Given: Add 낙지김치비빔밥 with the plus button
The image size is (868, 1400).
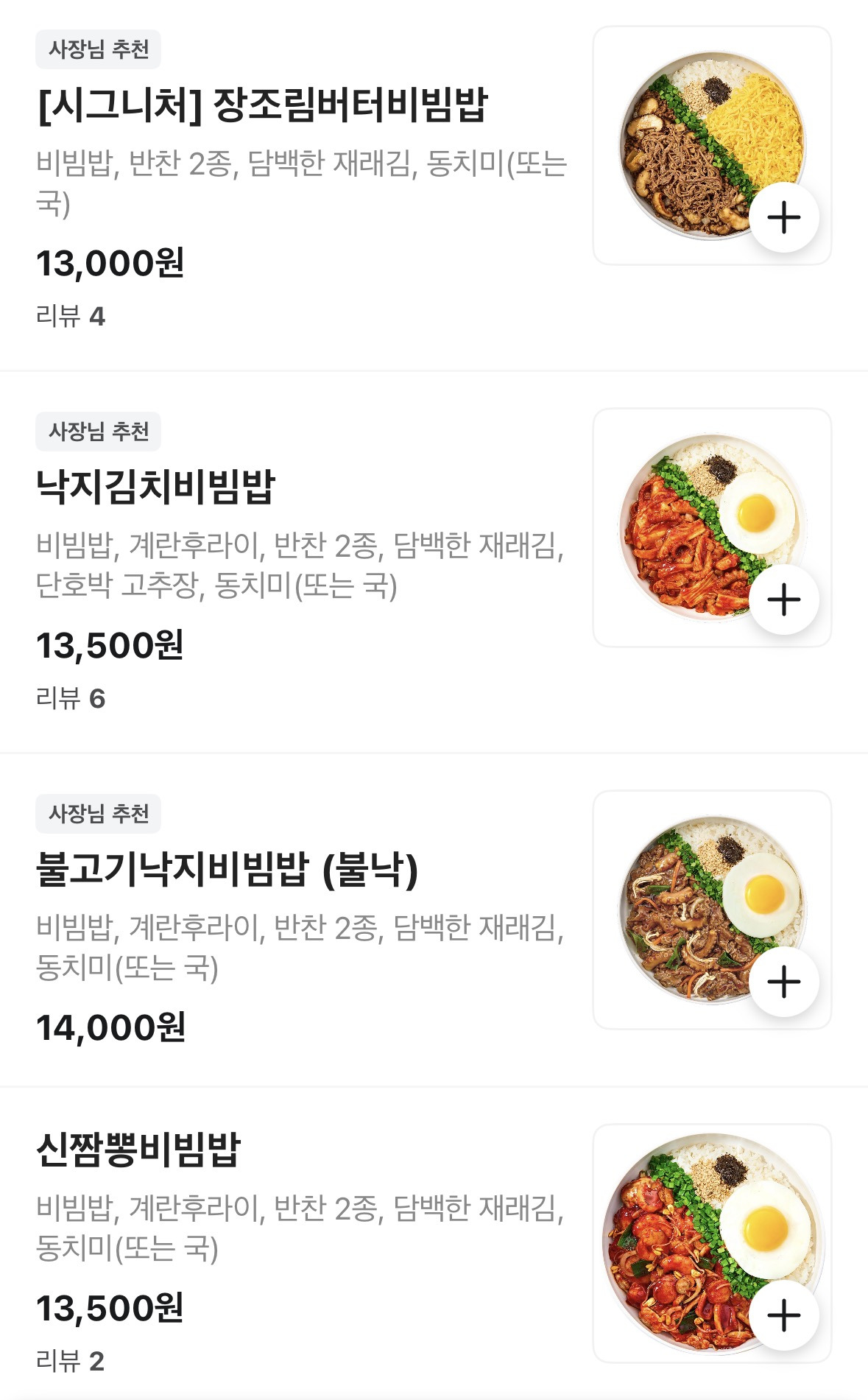Looking at the screenshot, I should [784, 599].
